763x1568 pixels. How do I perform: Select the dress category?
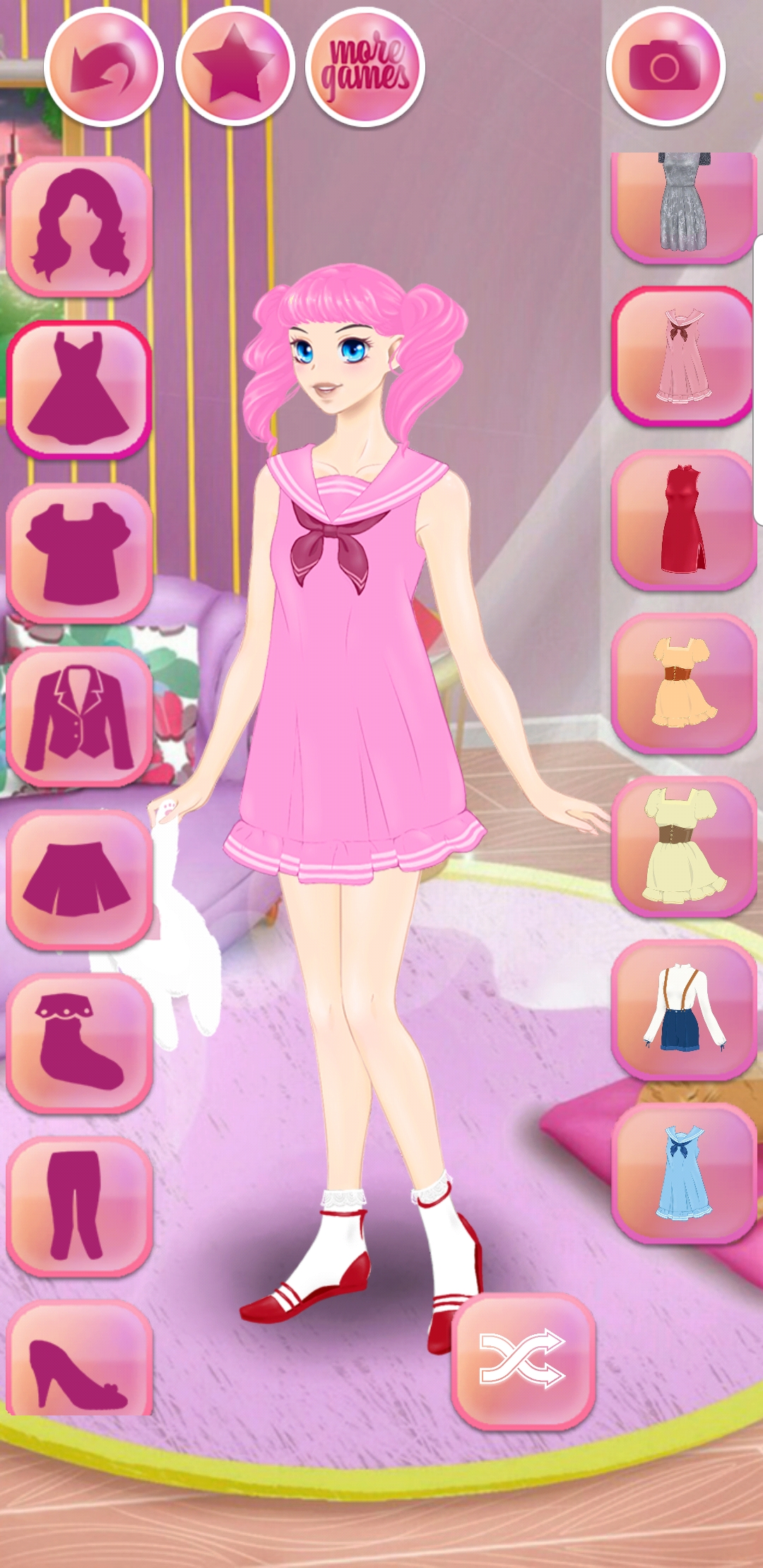click(79, 390)
